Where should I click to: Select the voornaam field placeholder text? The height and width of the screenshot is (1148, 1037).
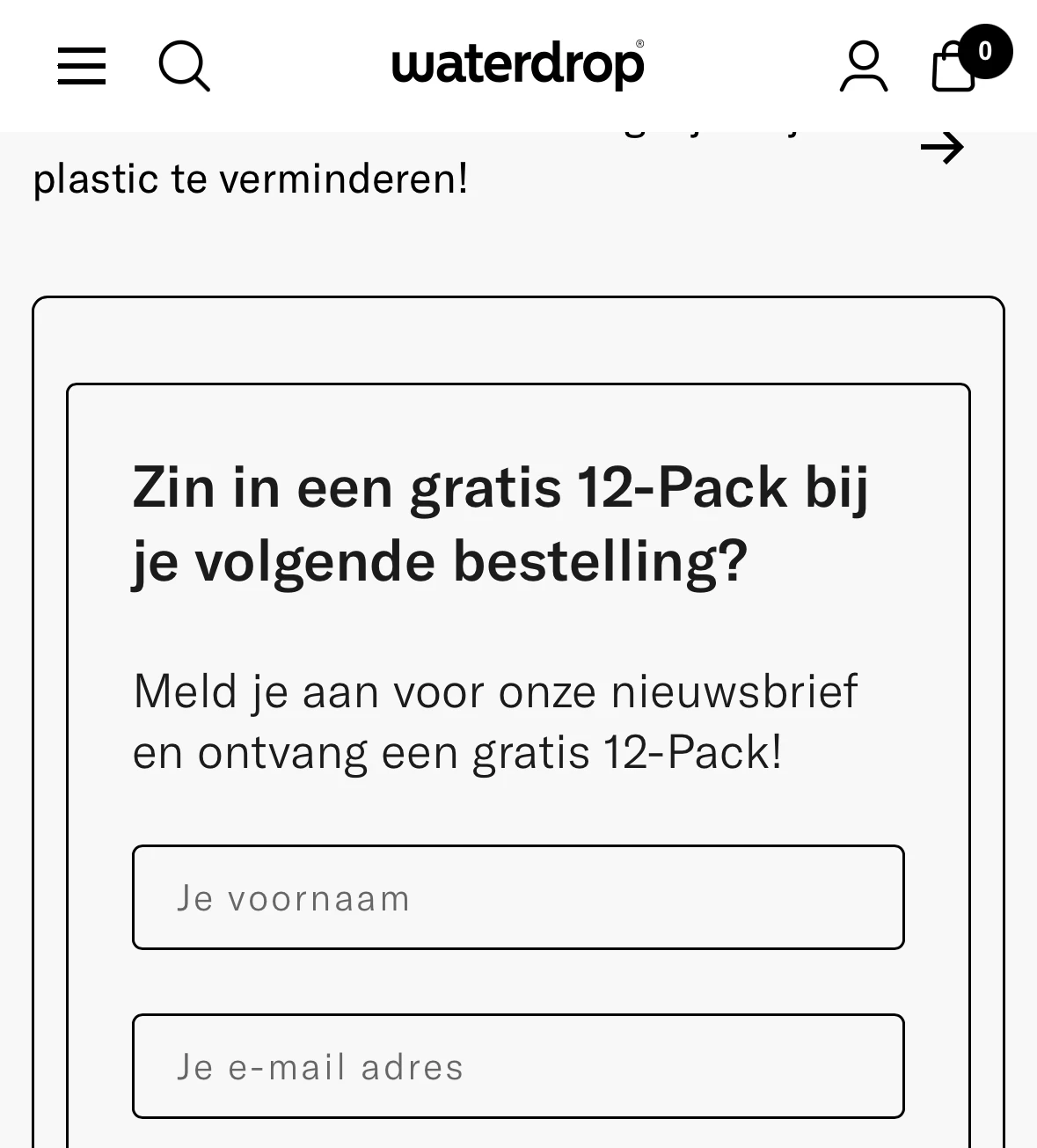pyautogui.click(x=294, y=896)
